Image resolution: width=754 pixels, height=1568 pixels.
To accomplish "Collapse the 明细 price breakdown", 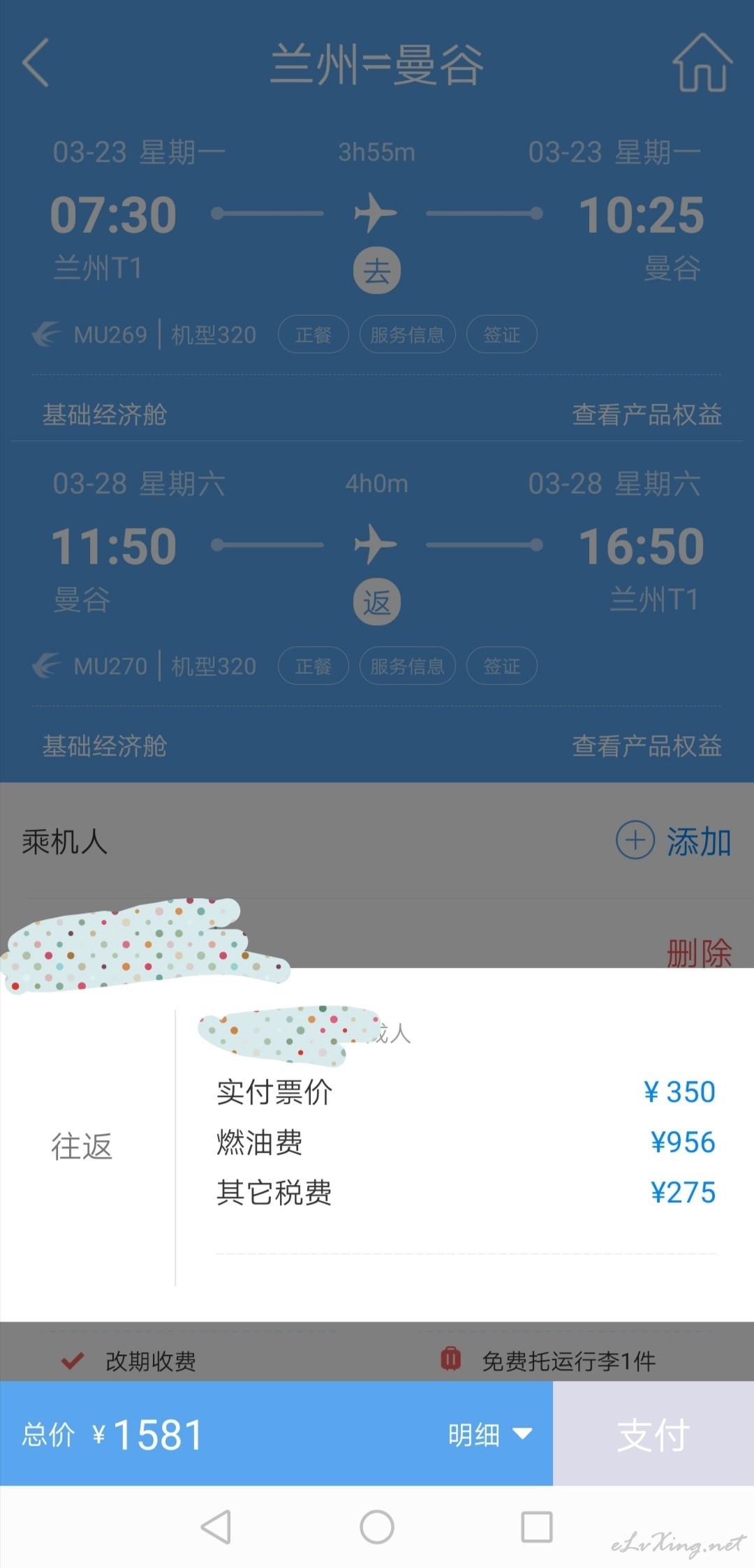I will [x=490, y=1435].
